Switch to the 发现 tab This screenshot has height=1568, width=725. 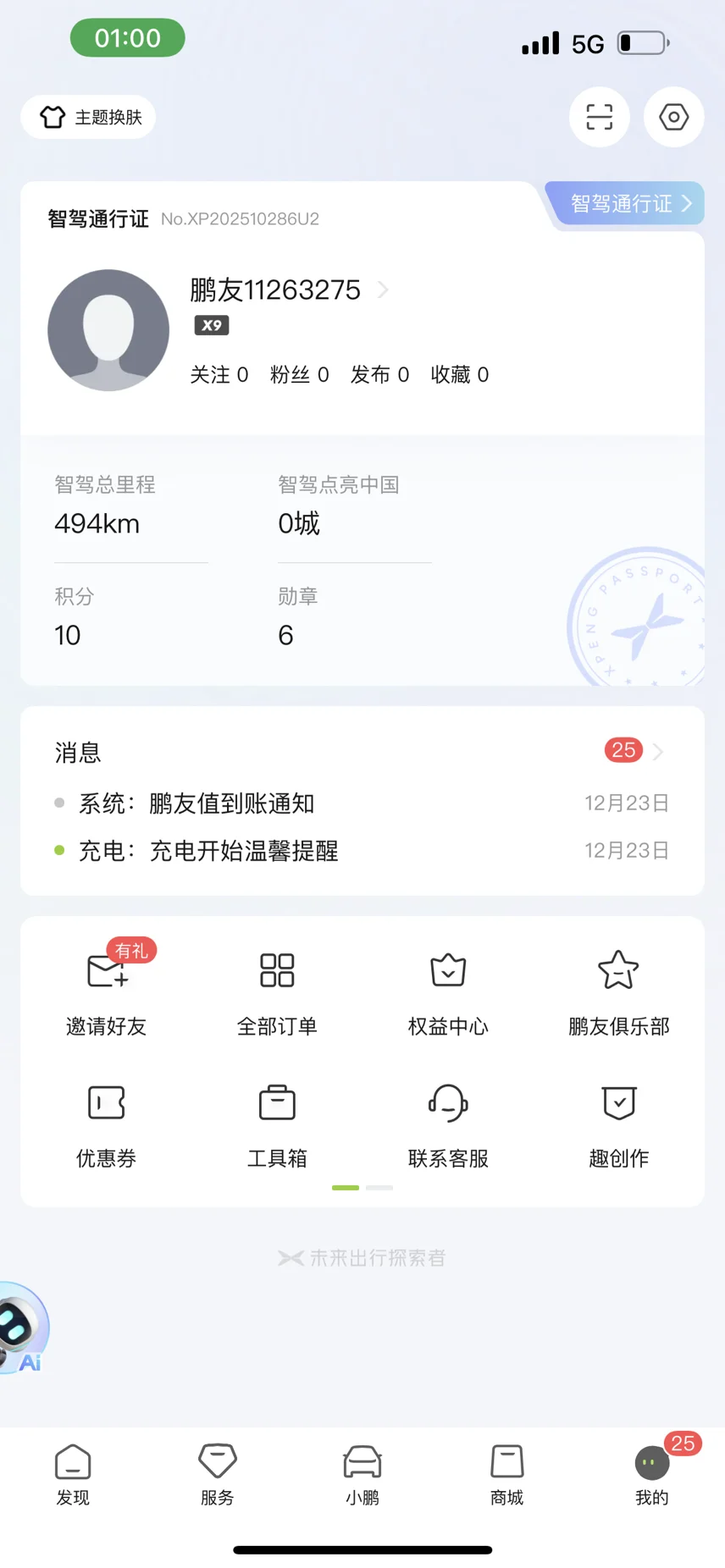[x=73, y=1474]
